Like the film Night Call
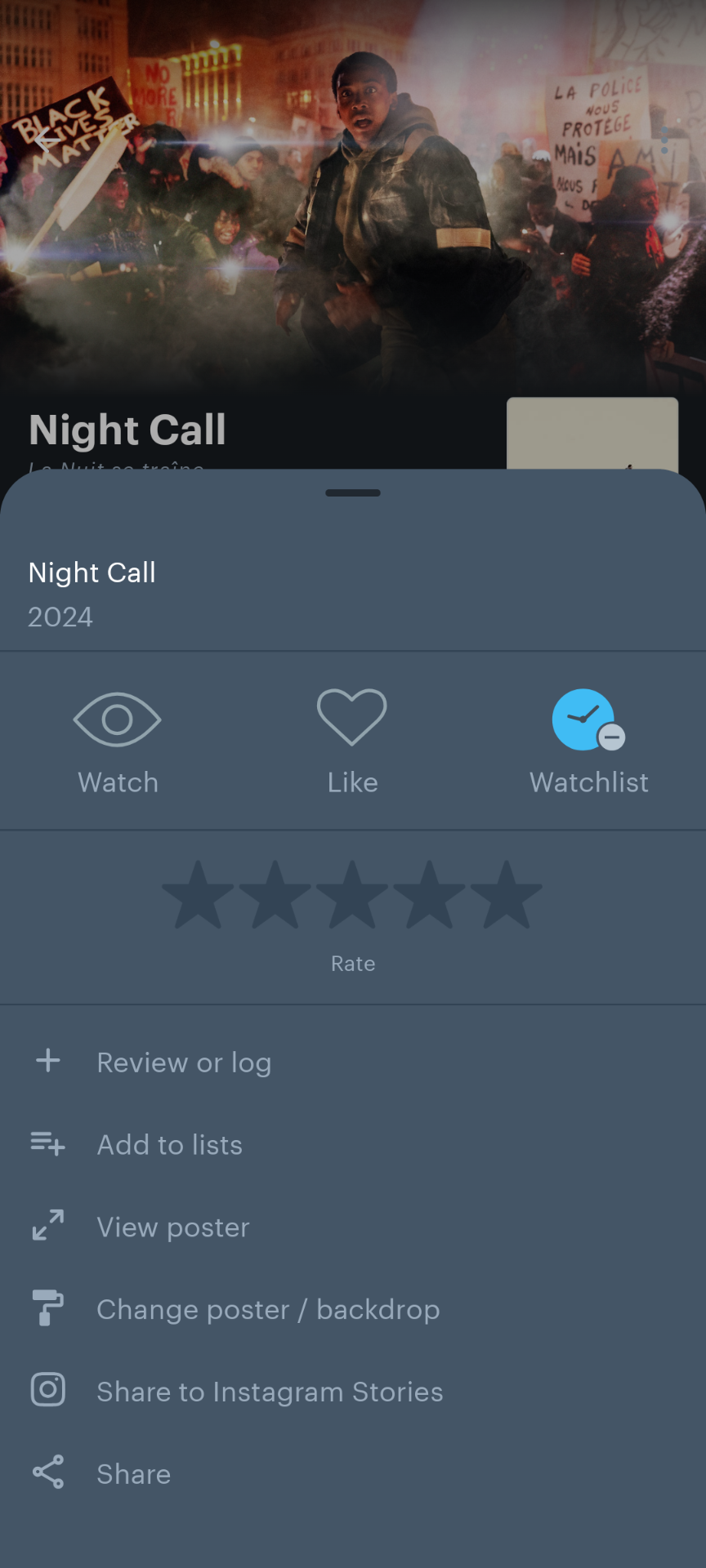 [x=352, y=741]
